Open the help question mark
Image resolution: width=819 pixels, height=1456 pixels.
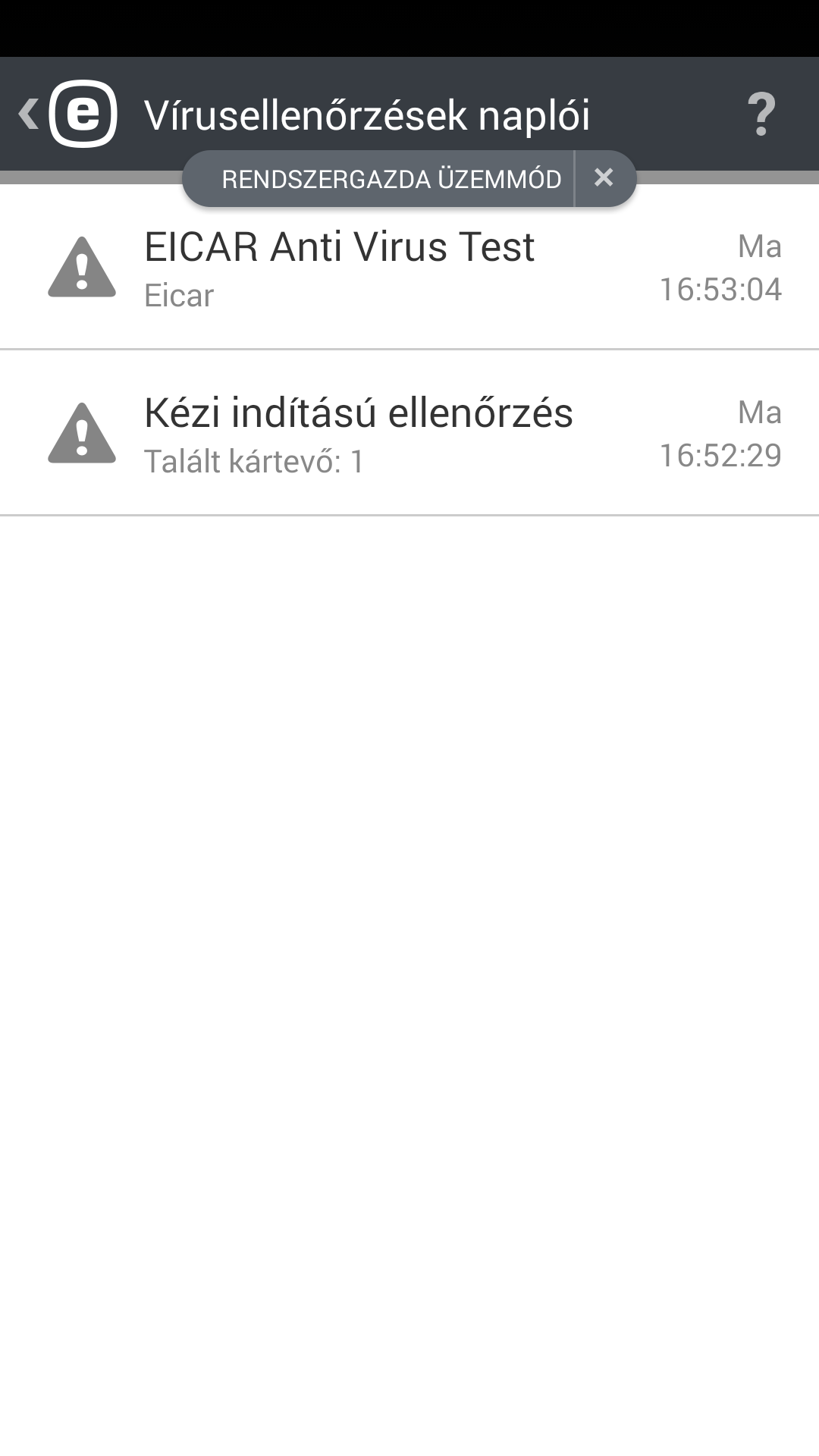(761, 115)
